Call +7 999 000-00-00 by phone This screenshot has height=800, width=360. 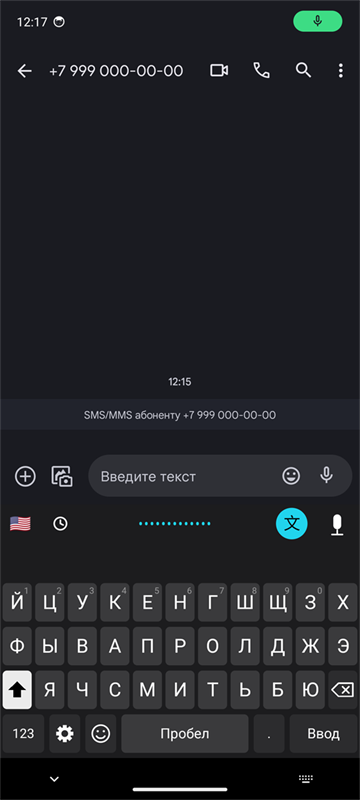pyautogui.click(x=262, y=70)
